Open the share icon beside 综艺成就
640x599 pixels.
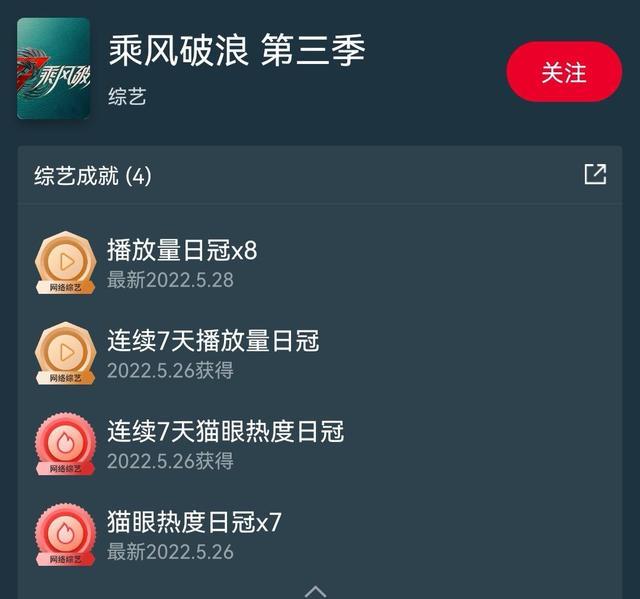coord(595,174)
